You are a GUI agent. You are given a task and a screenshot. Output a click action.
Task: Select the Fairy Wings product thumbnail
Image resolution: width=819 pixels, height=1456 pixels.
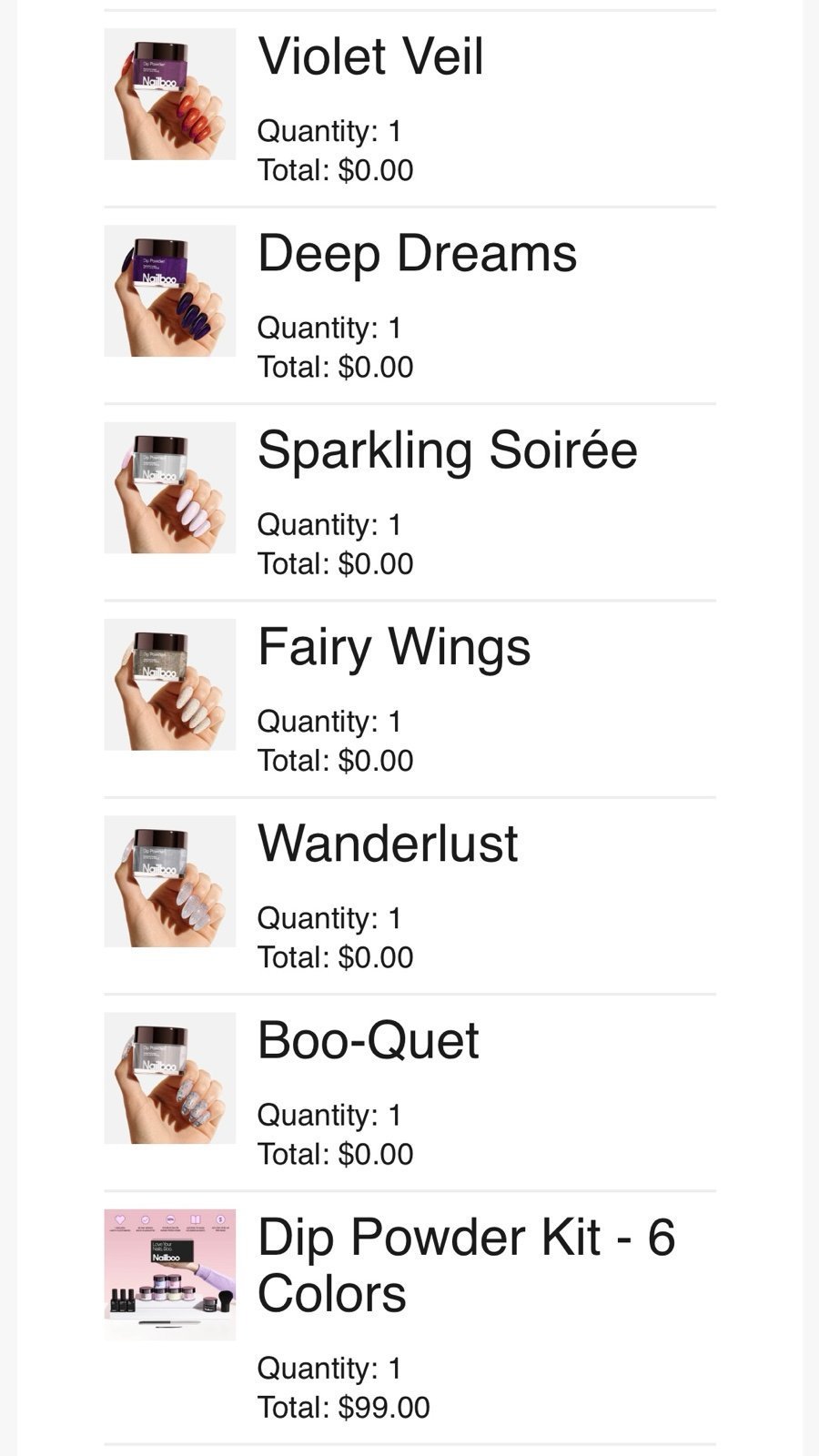[170, 684]
